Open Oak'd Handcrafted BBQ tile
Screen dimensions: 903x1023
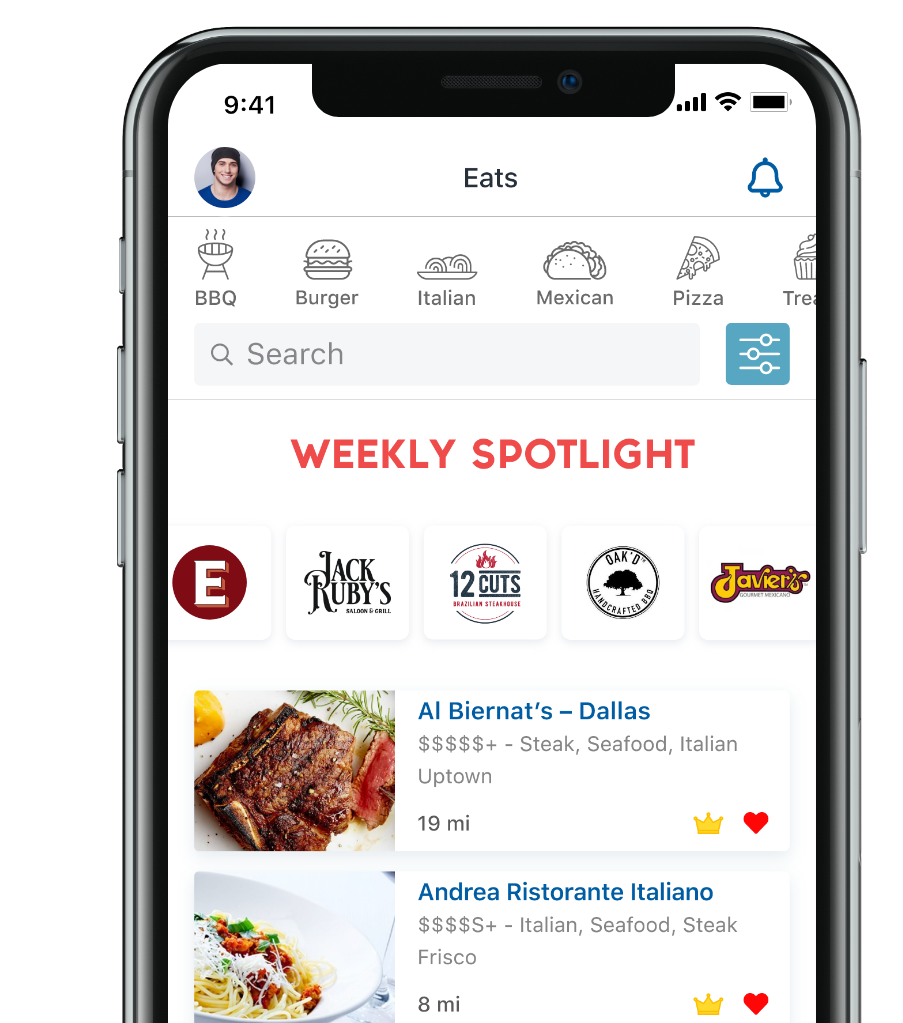tap(622, 583)
